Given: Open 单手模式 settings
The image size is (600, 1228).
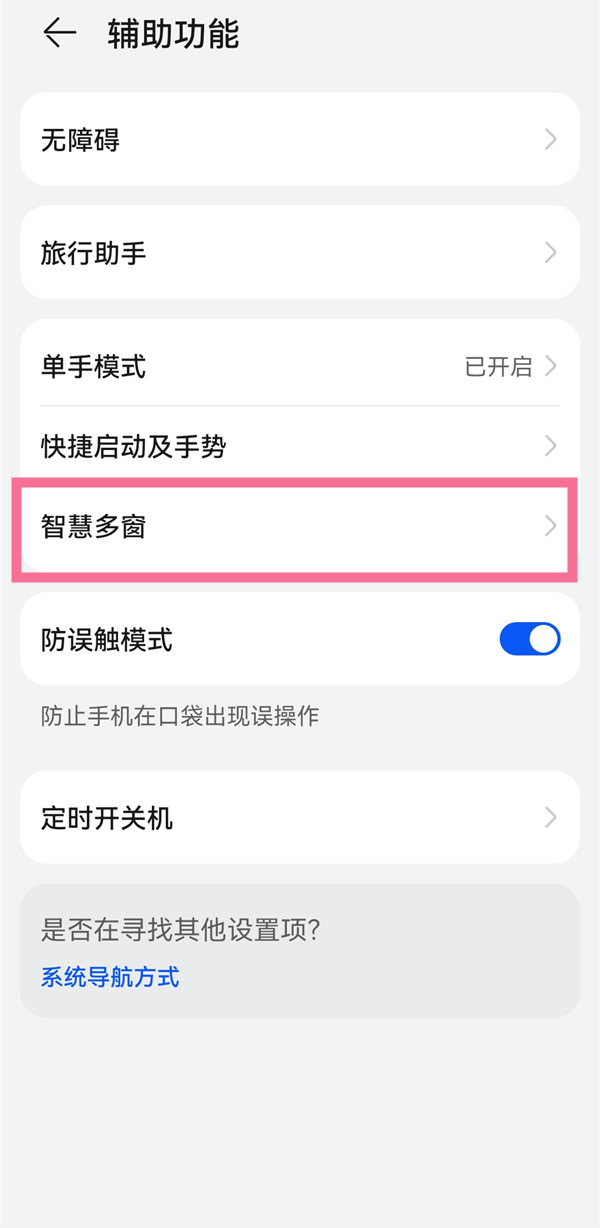Looking at the screenshot, I should 300,366.
